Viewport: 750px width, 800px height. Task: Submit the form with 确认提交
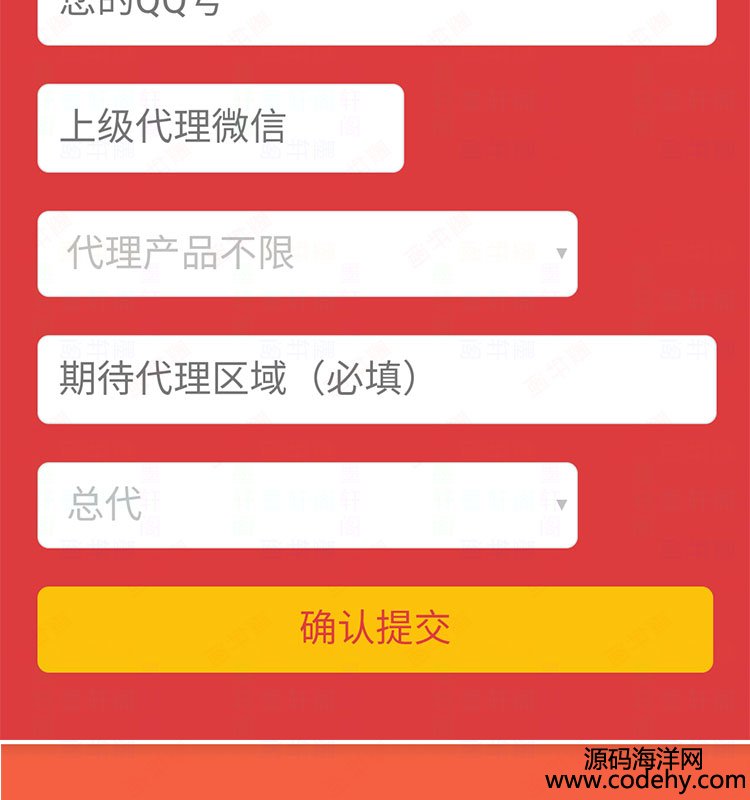[x=375, y=629]
